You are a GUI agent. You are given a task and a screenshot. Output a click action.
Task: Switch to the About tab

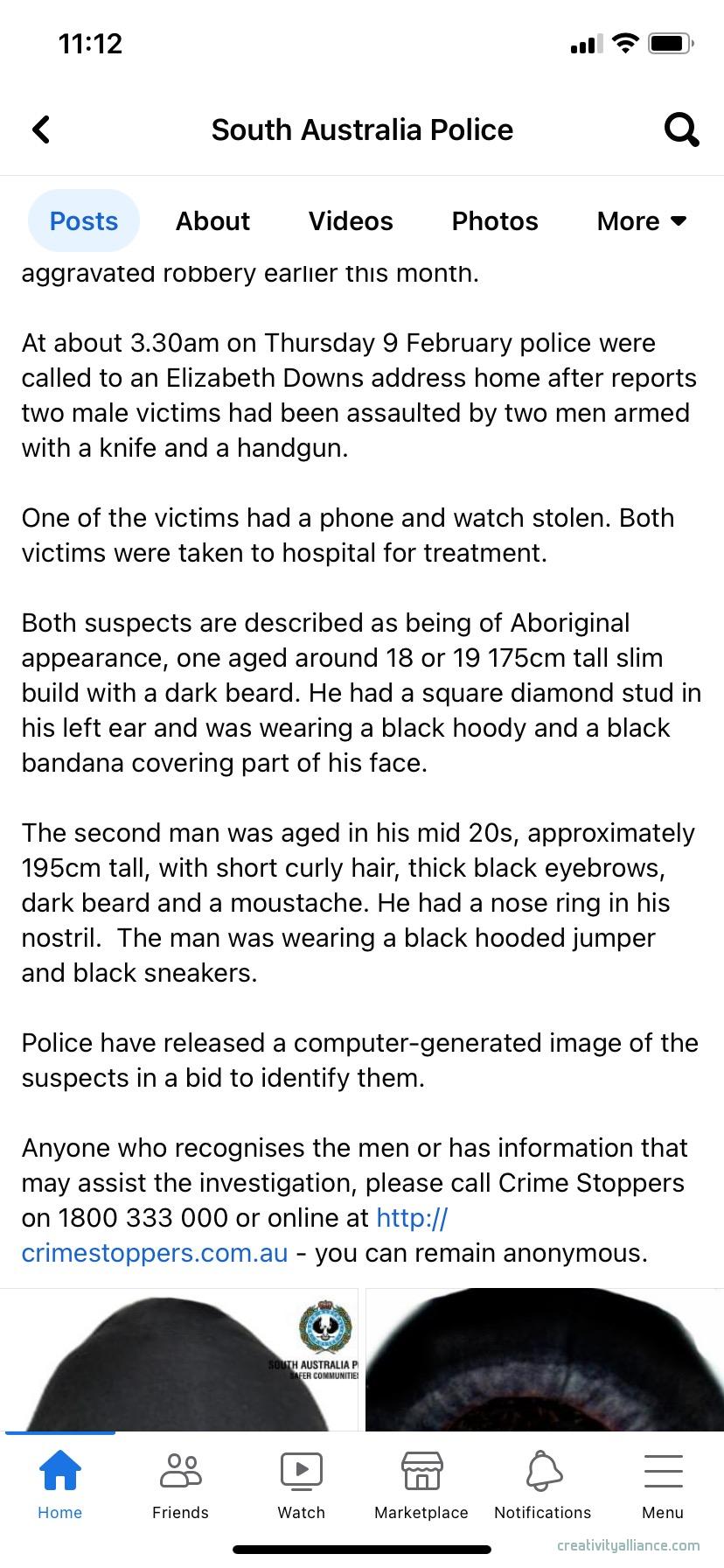click(212, 220)
